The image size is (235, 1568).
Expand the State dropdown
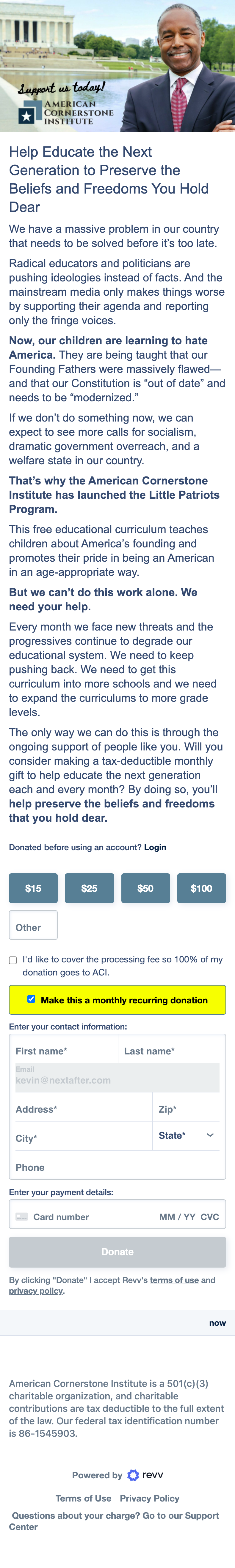point(188,1135)
